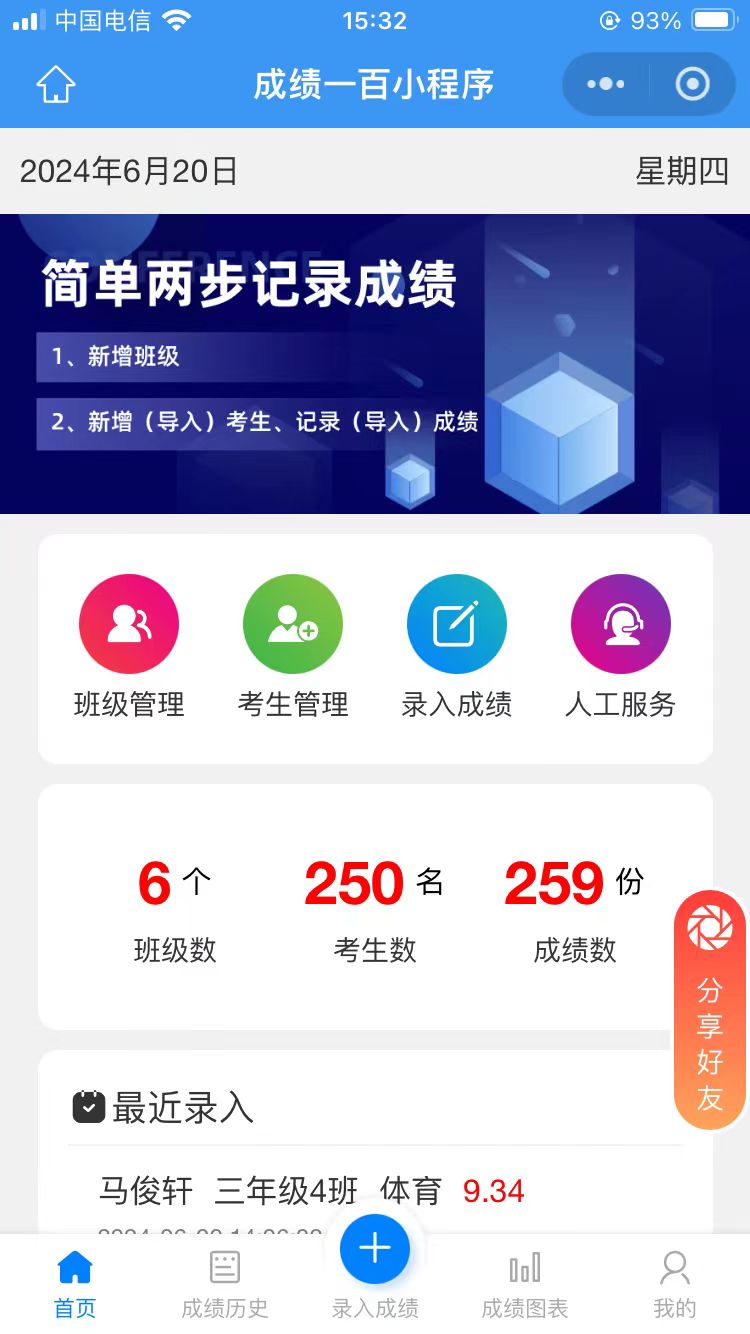Image resolution: width=750 pixels, height=1334 pixels.
Task: Open 考生管理 student management
Action: click(293, 647)
